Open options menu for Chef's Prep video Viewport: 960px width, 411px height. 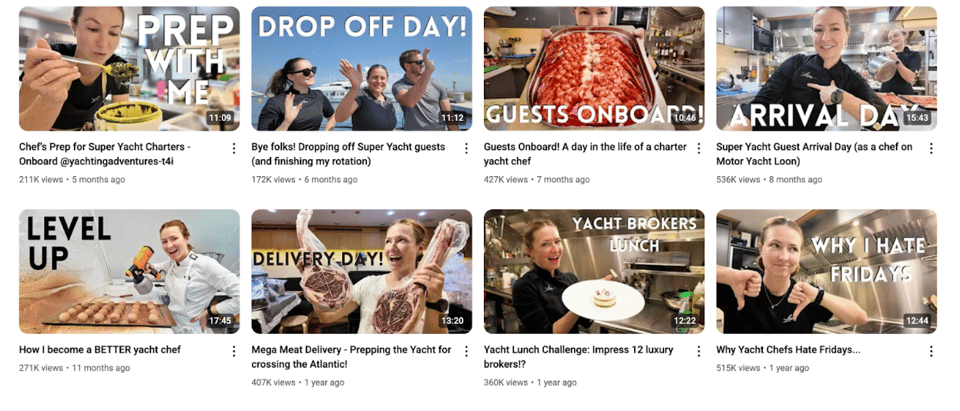234,148
